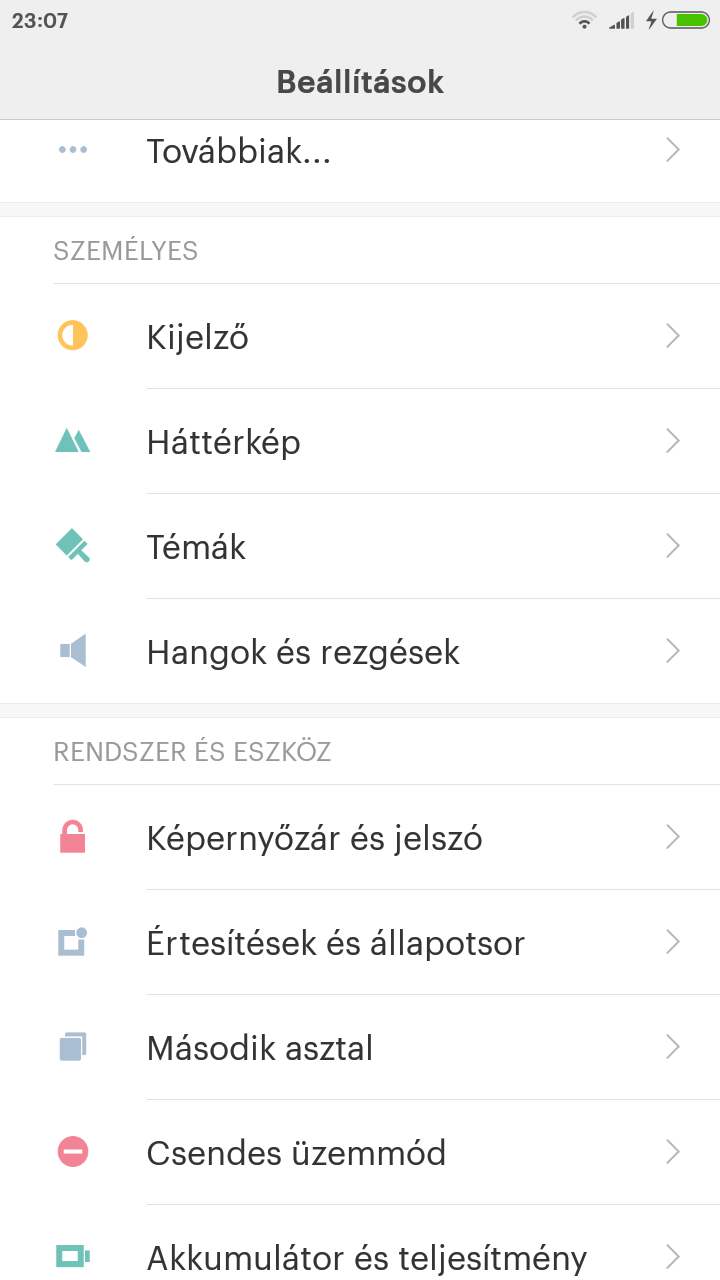Open the Második asztal row

[360, 1047]
